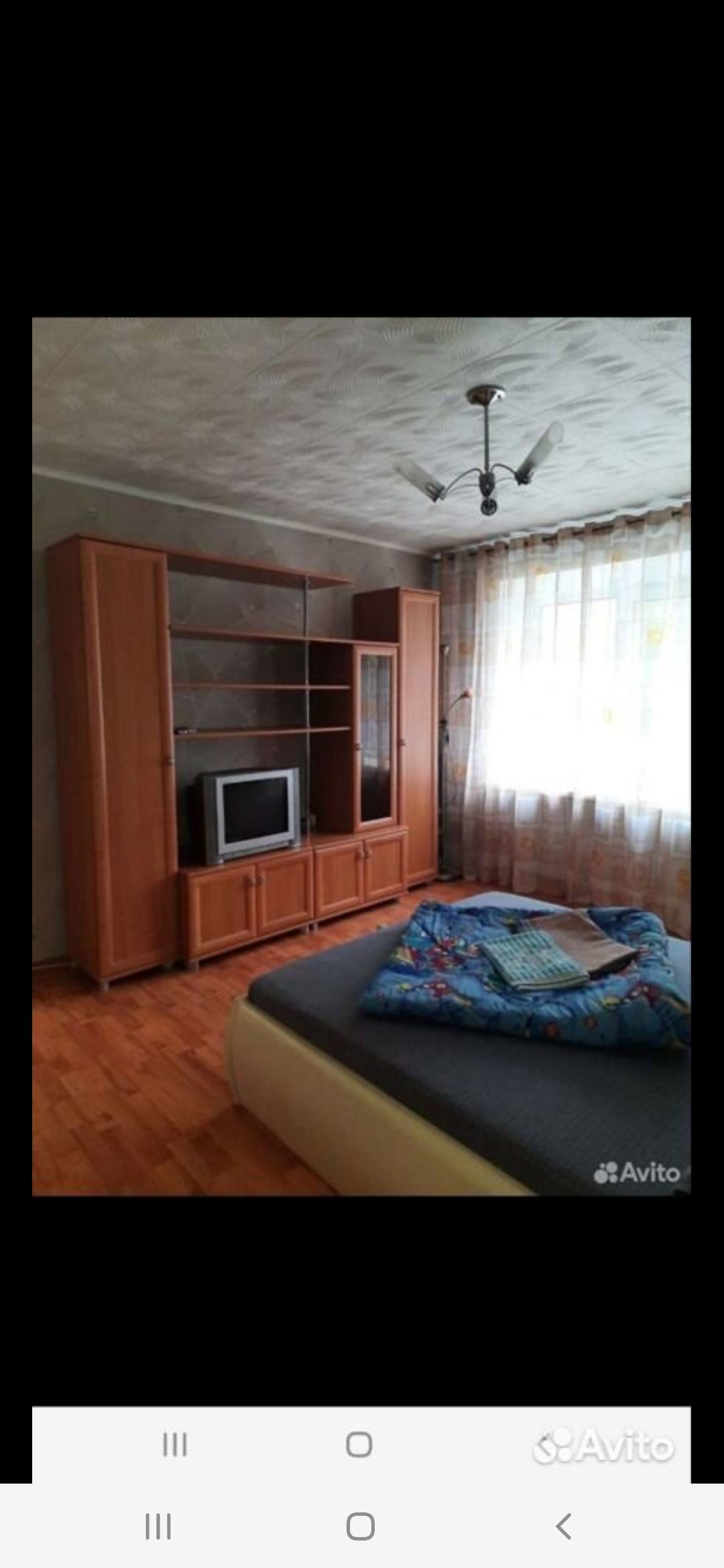Open the recent apps view
724x1568 pixels.
[x=158, y=1527]
